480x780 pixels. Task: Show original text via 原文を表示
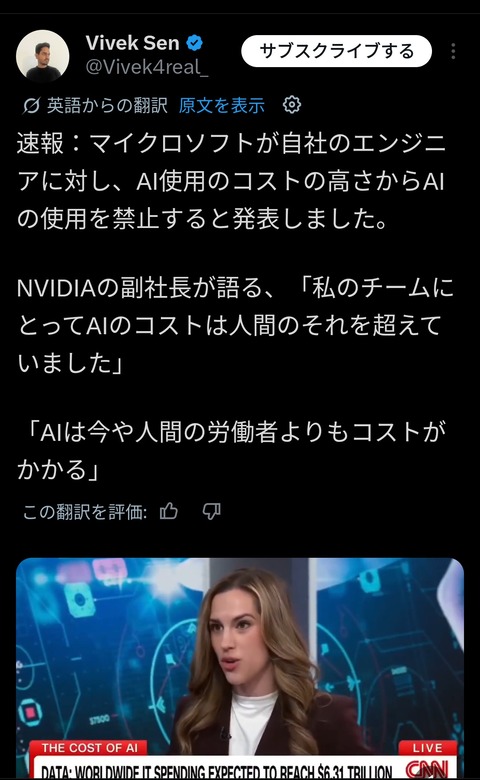tap(221, 105)
